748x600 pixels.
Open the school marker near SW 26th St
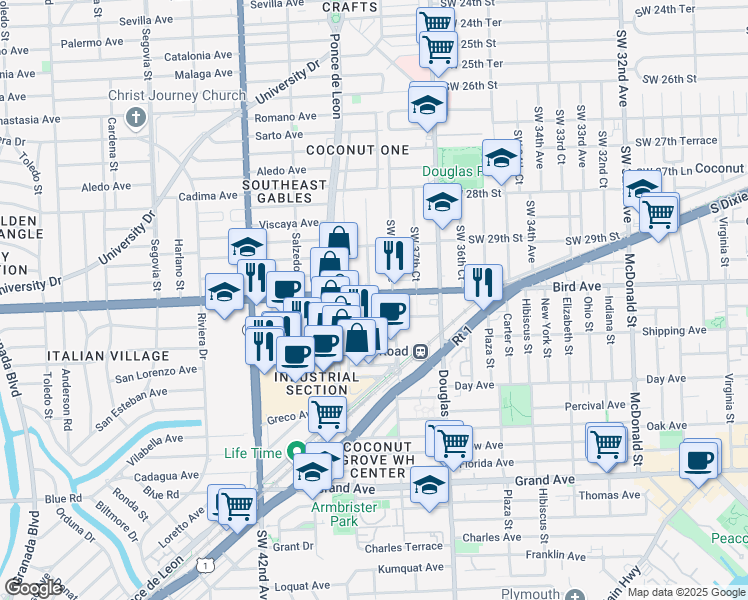pyautogui.click(x=428, y=104)
